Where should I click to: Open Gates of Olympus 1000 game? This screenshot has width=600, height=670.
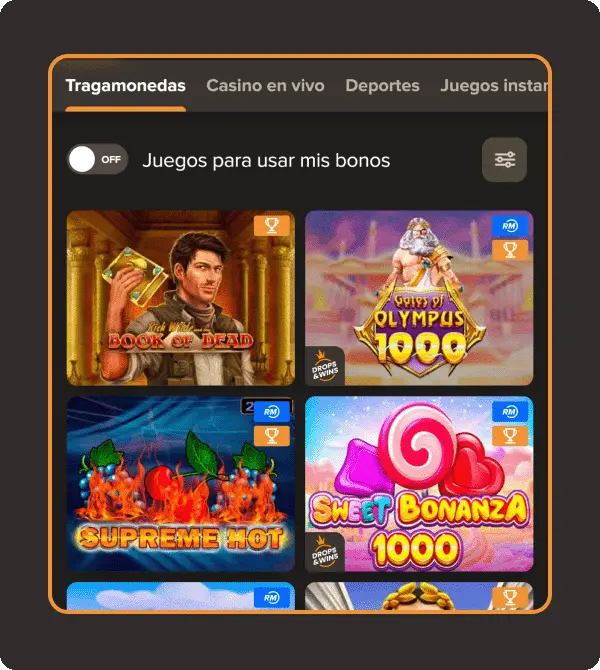[x=419, y=298]
